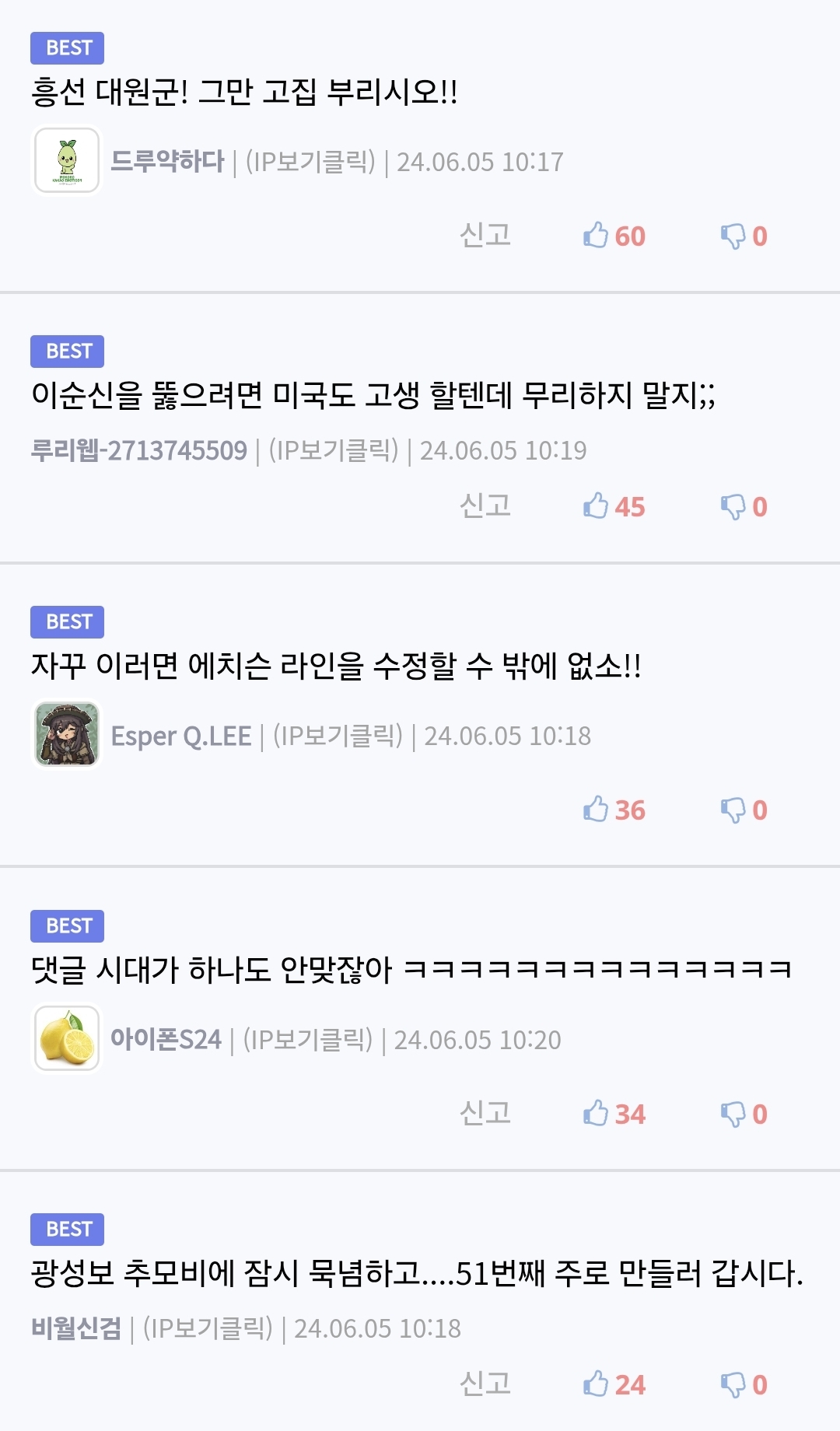
Task: Report the comment by 아이폰S24
Action: tap(485, 1112)
